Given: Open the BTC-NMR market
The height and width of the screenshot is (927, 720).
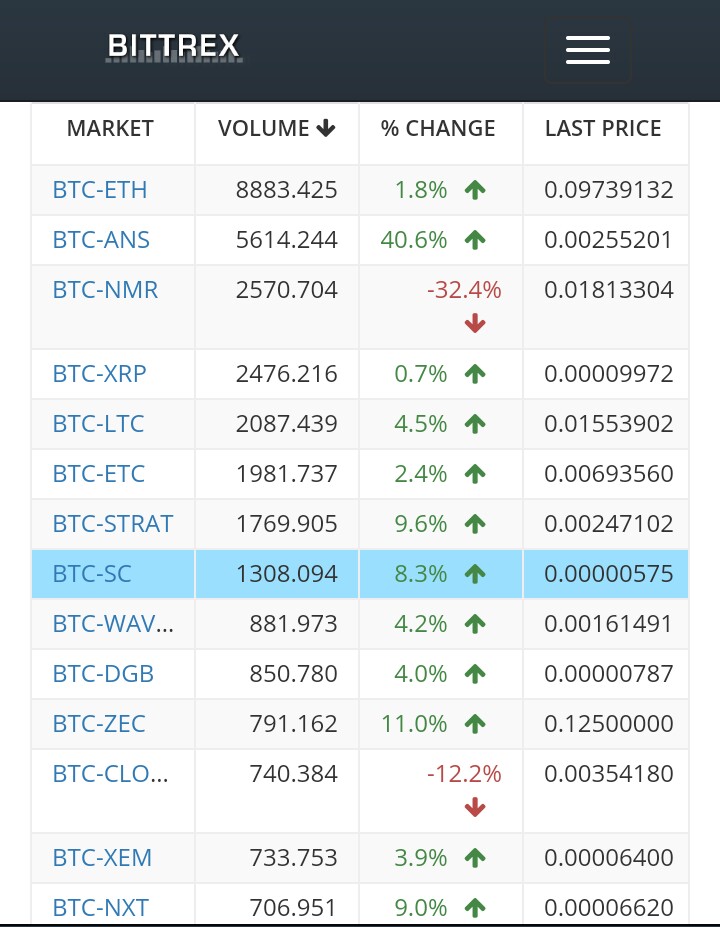Looking at the screenshot, I should tap(105, 291).
